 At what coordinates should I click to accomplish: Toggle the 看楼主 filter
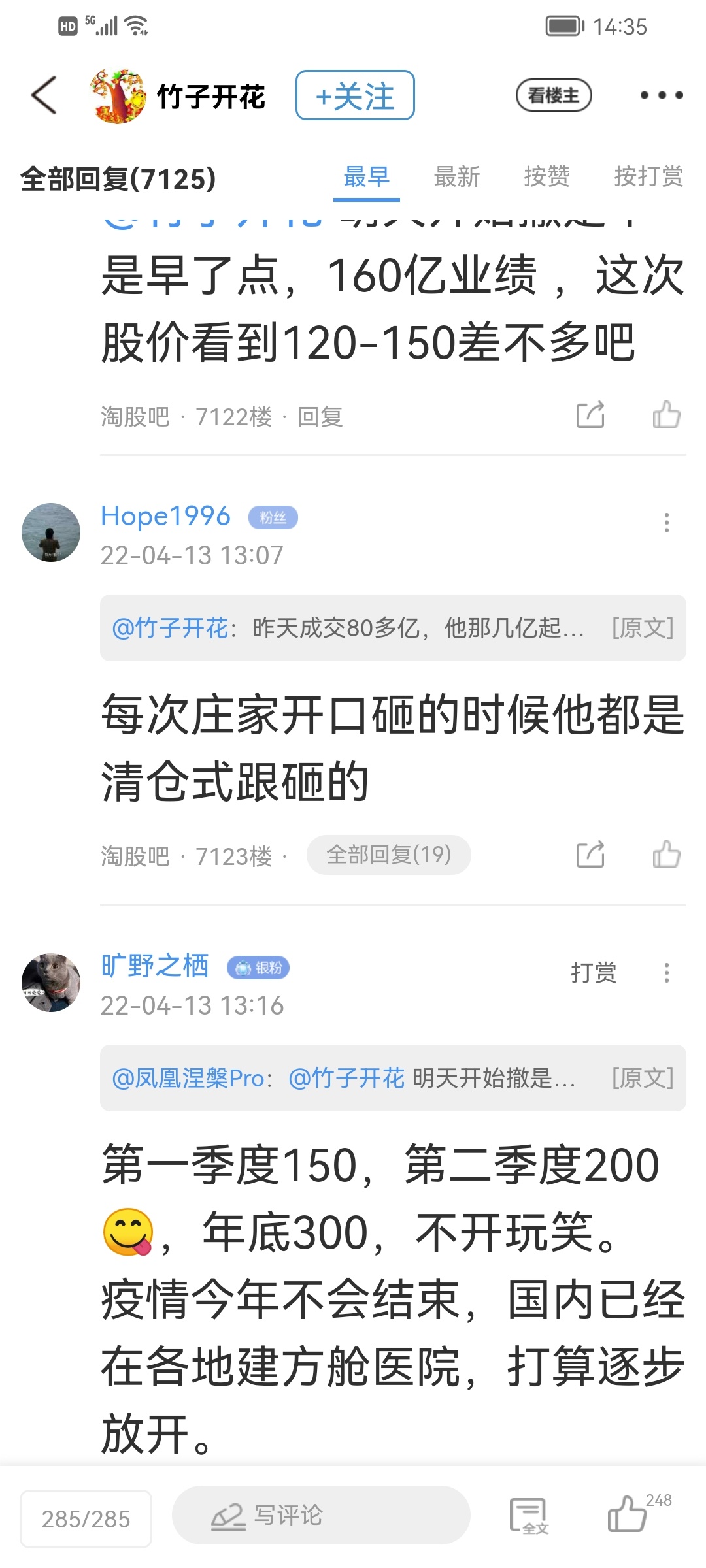coord(554,95)
